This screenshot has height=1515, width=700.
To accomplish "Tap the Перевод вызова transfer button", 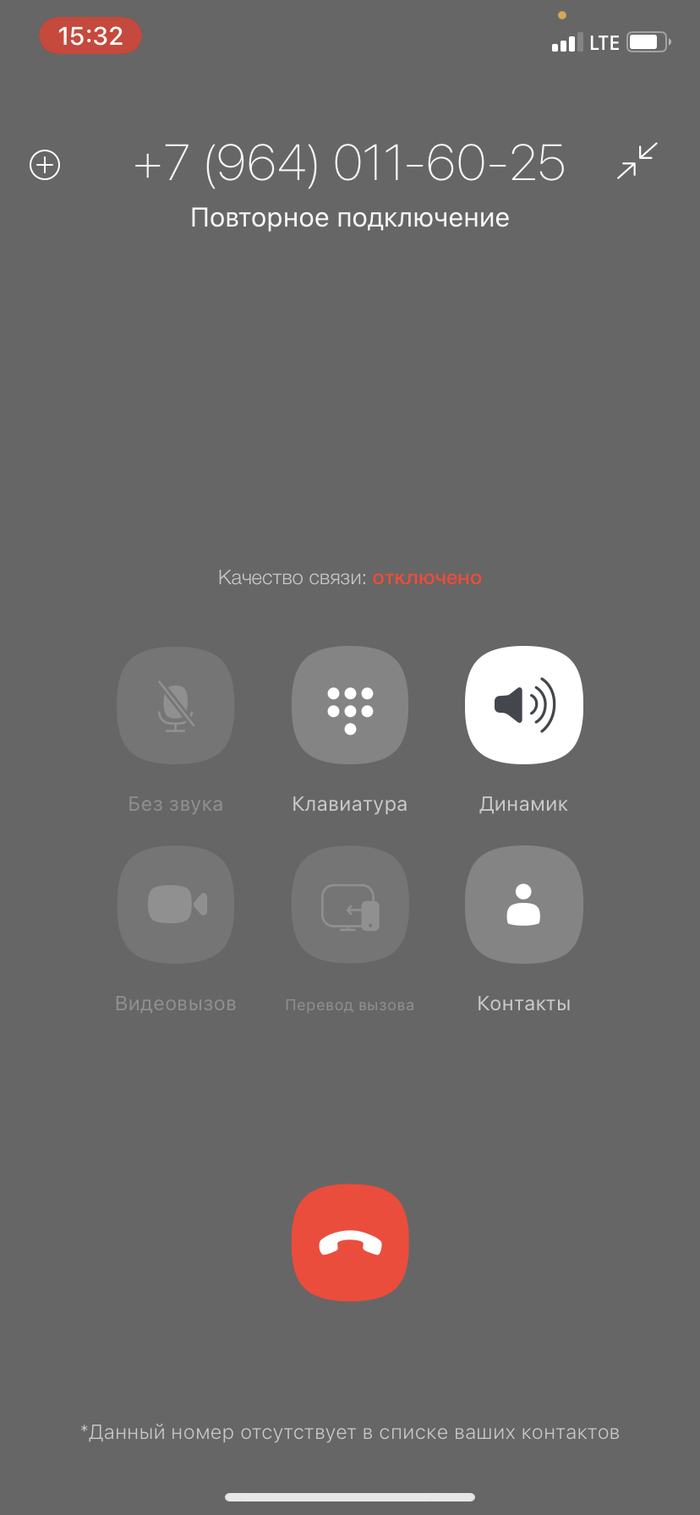I will (350, 905).
